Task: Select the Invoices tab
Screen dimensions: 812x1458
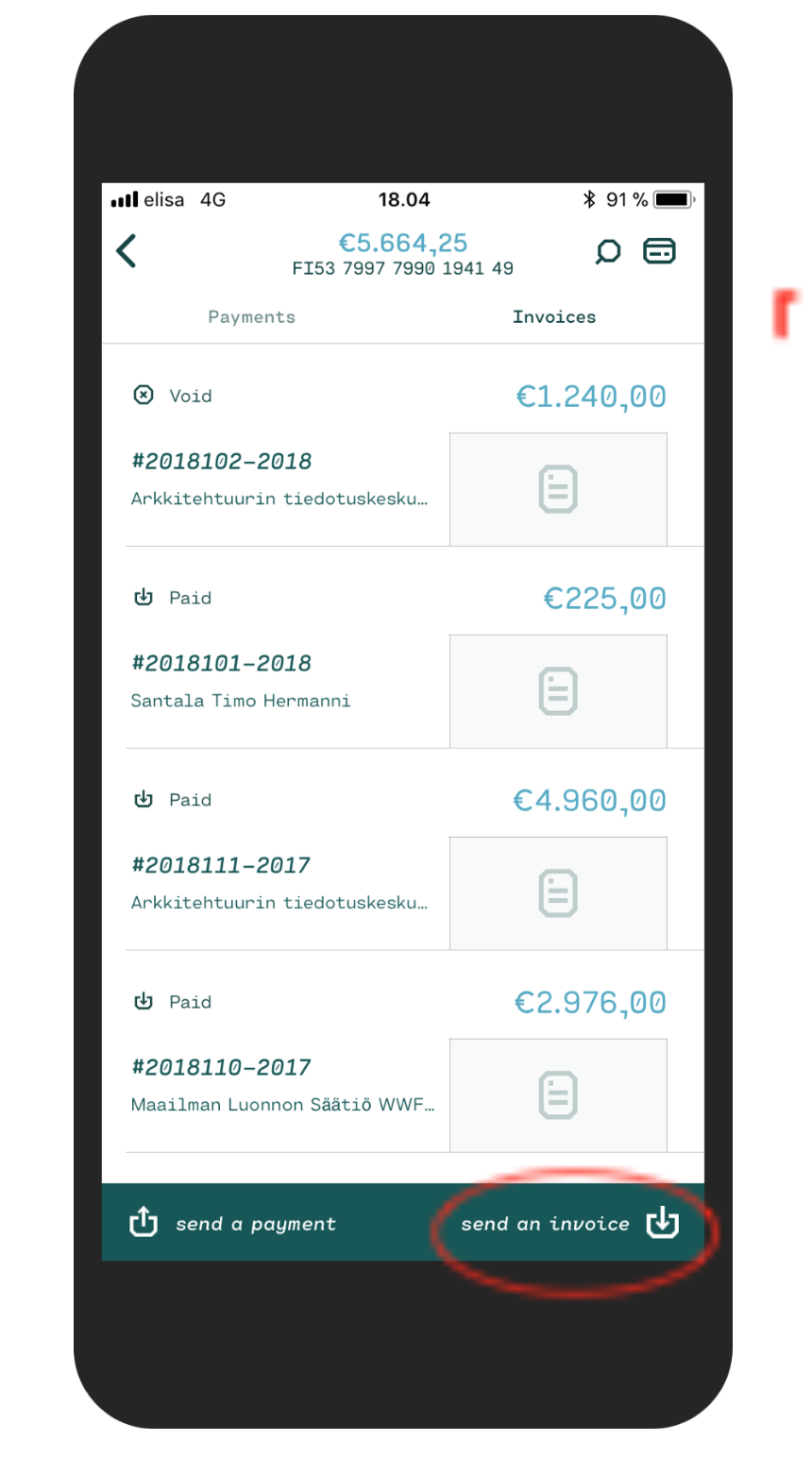Action: click(554, 317)
